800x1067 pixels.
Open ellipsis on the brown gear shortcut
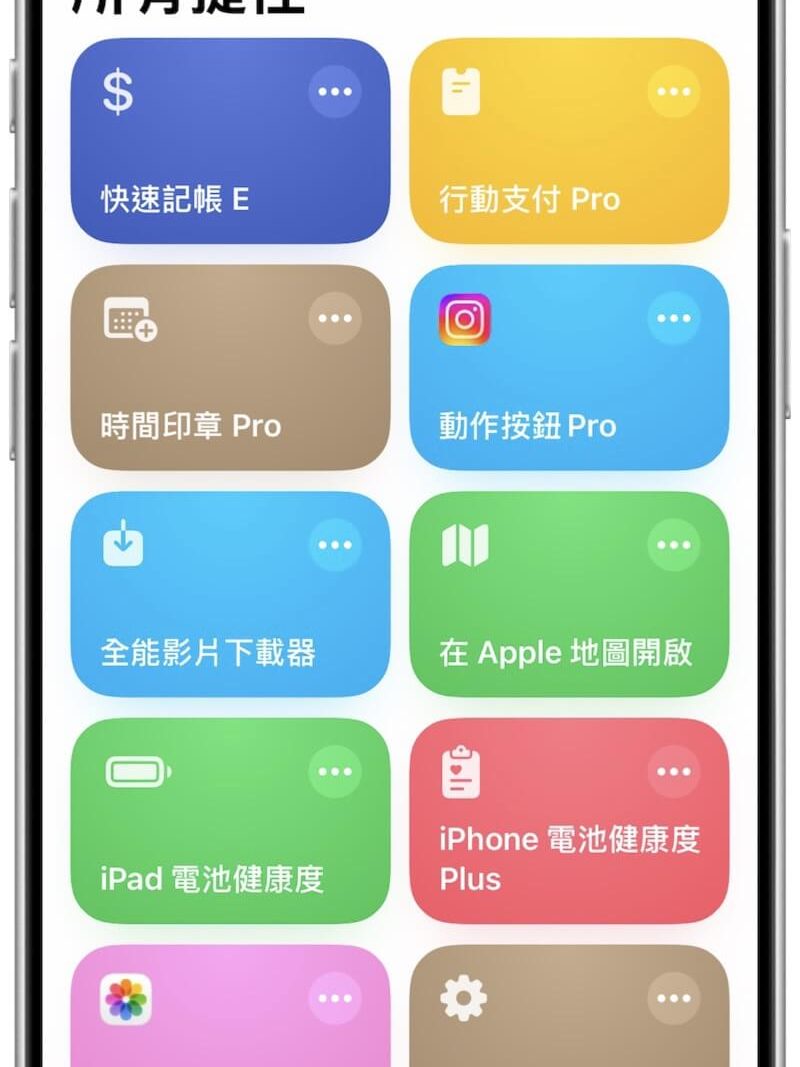click(674, 998)
